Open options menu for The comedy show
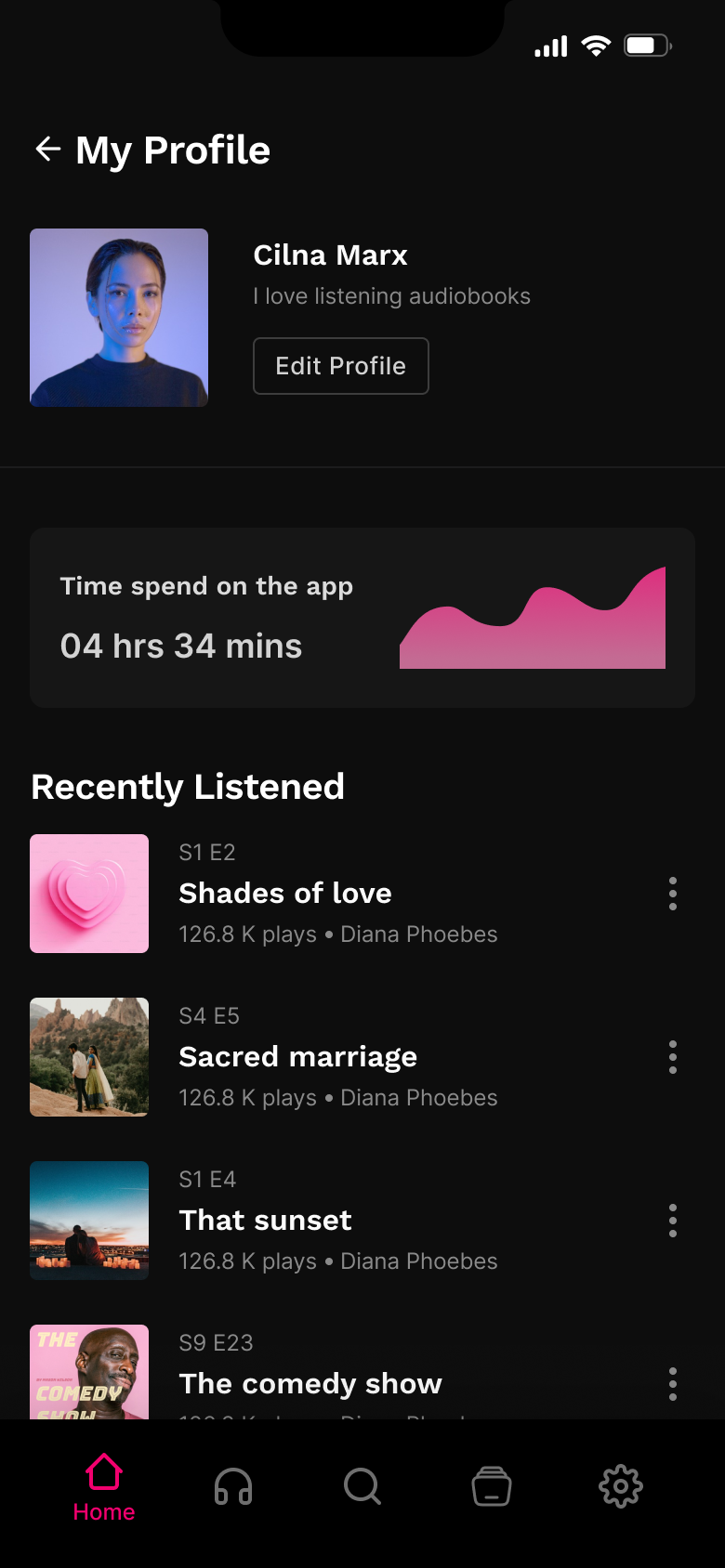This screenshot has width=725, height=1568. (673, 1384)
